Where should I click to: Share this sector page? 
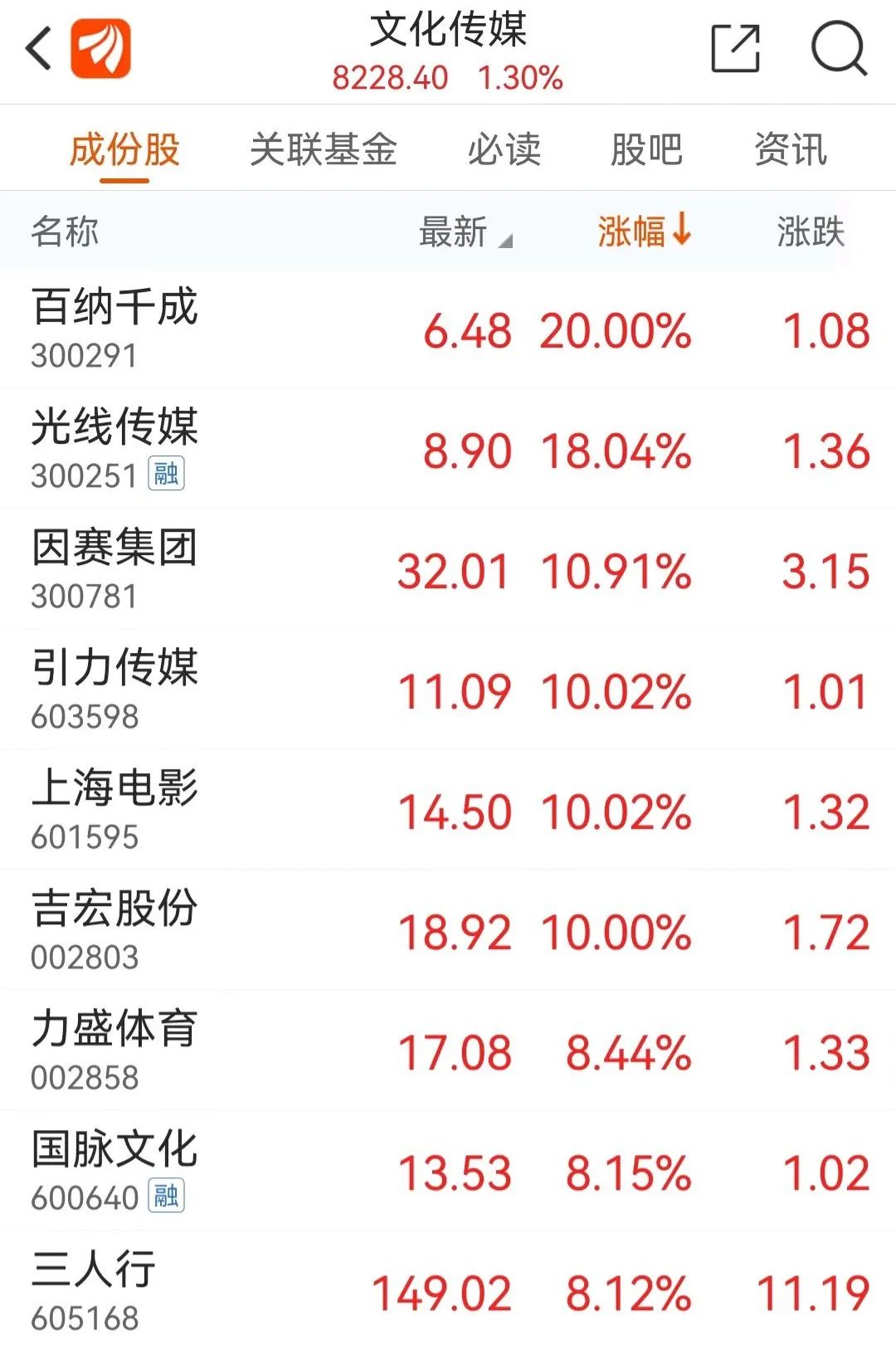click(735, 48)
